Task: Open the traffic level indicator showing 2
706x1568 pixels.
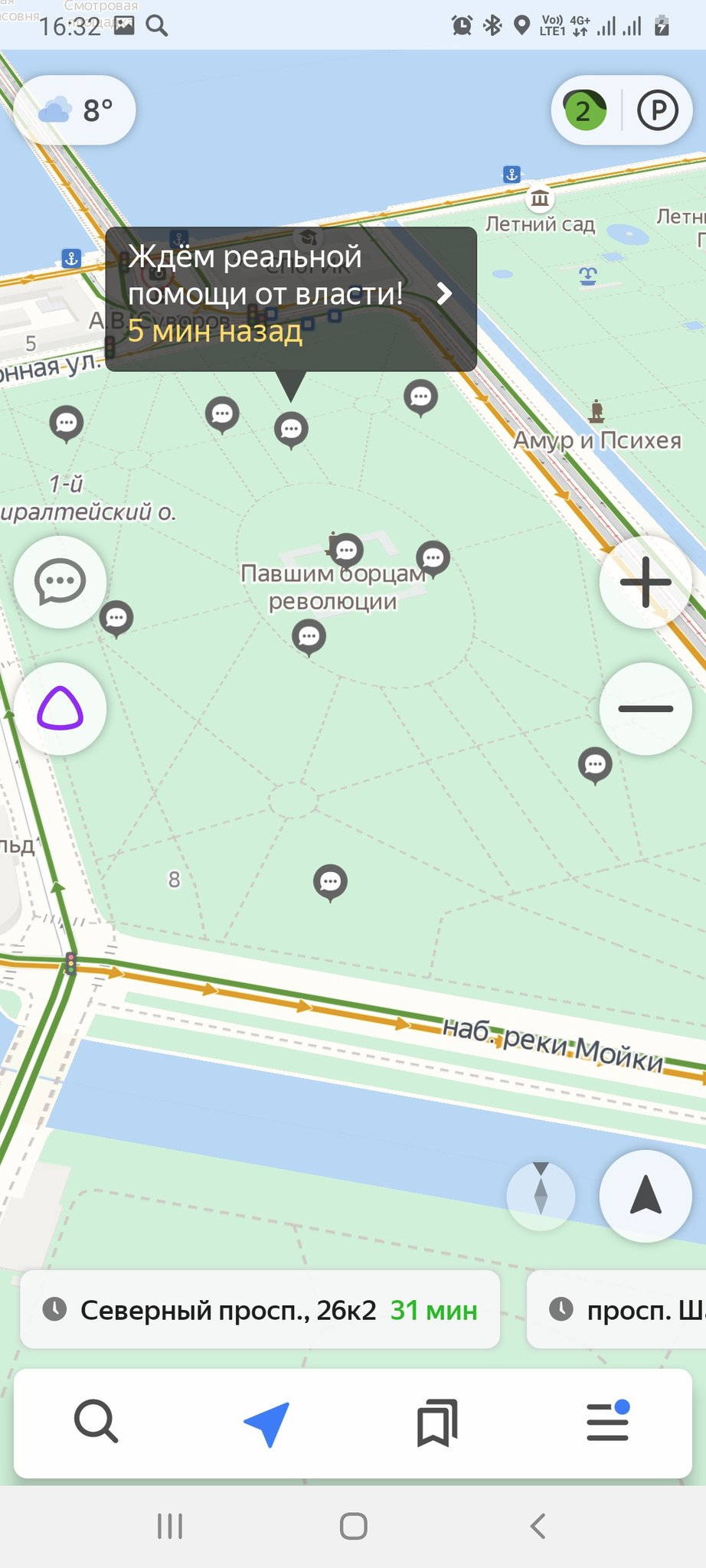Action: pyautogui.click(x=585, y=110)
